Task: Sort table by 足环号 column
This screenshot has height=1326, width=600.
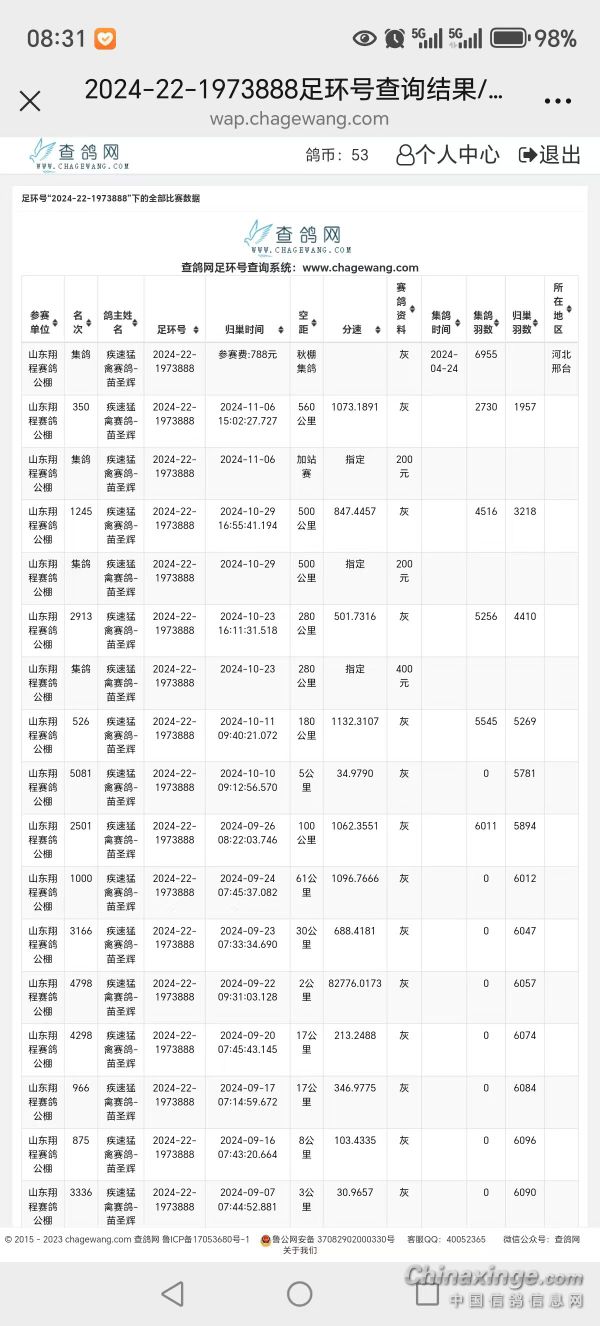Action: (x=172, y=329)
